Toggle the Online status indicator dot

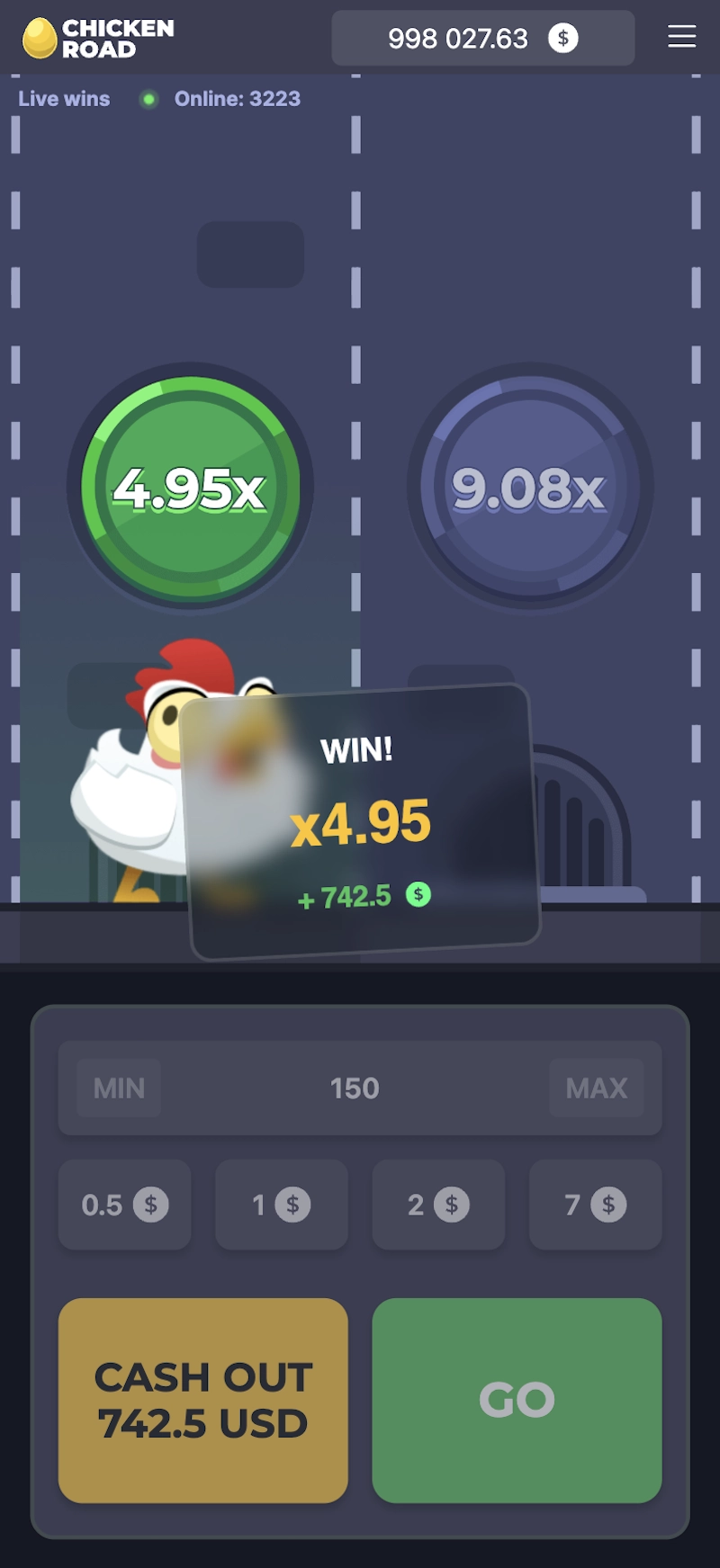tap(148, 99)
